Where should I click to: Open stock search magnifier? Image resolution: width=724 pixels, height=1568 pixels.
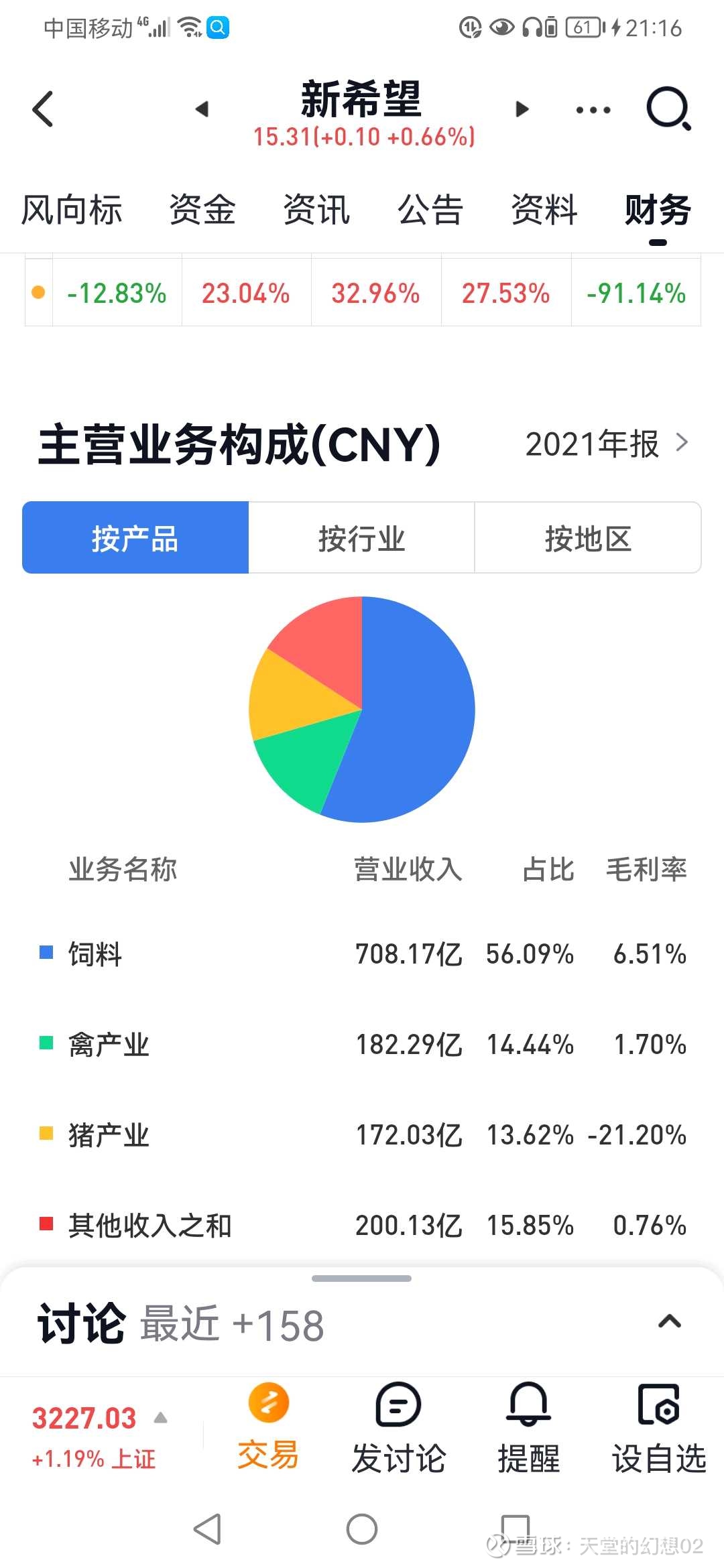668,109
